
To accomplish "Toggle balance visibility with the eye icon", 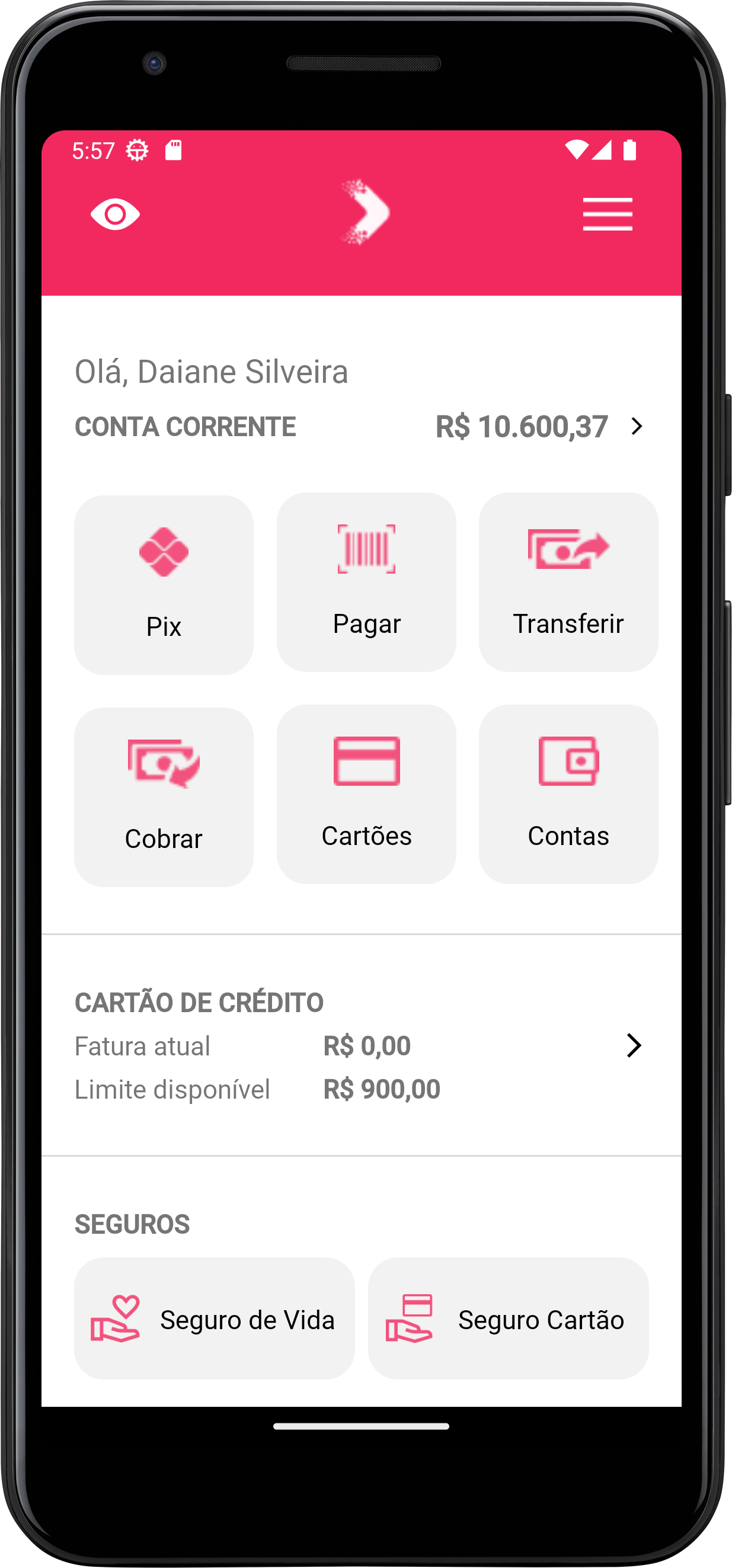I will [116, 214].
